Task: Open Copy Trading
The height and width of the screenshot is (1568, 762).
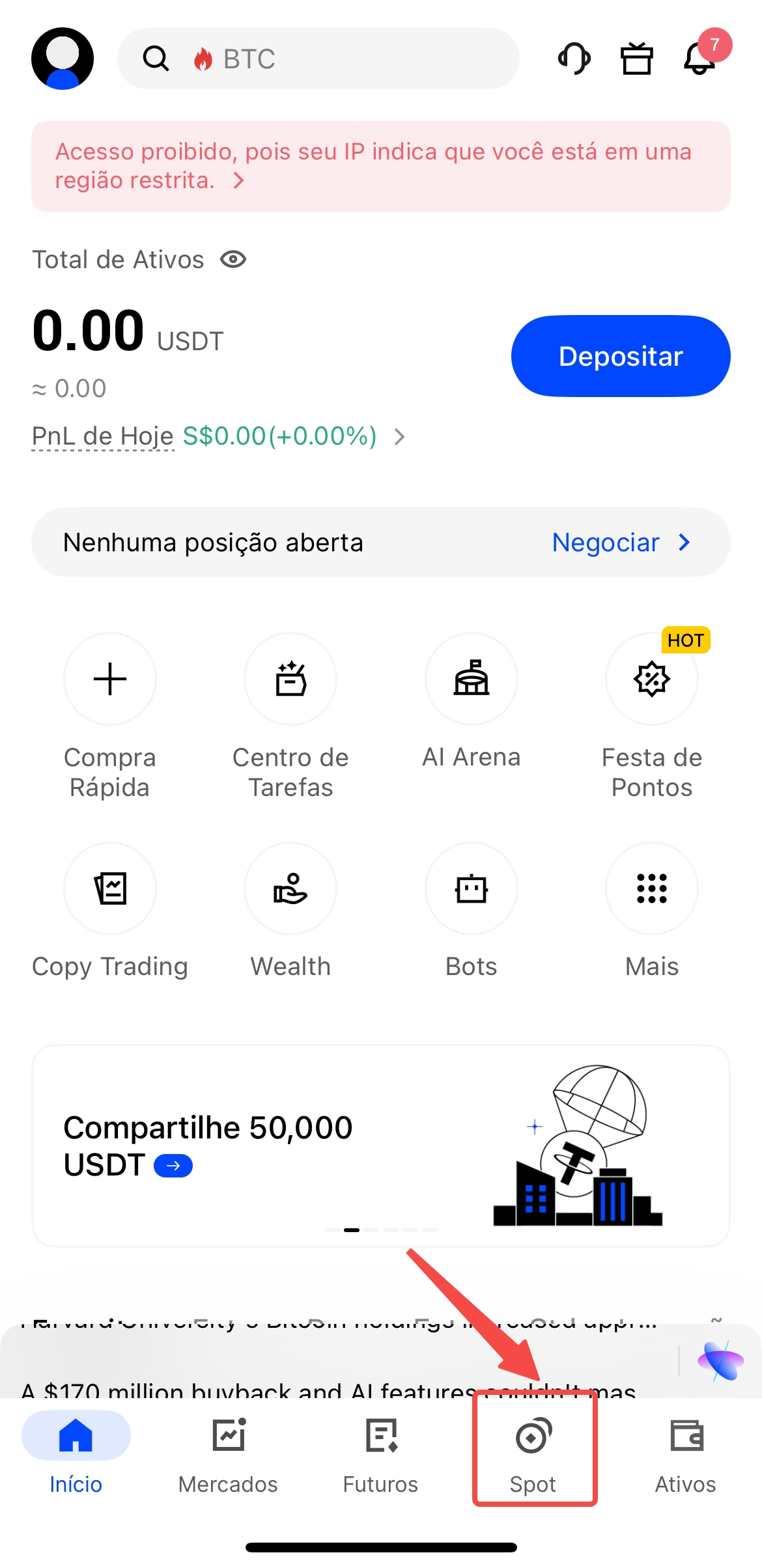Action: click(x=110, y=888)
